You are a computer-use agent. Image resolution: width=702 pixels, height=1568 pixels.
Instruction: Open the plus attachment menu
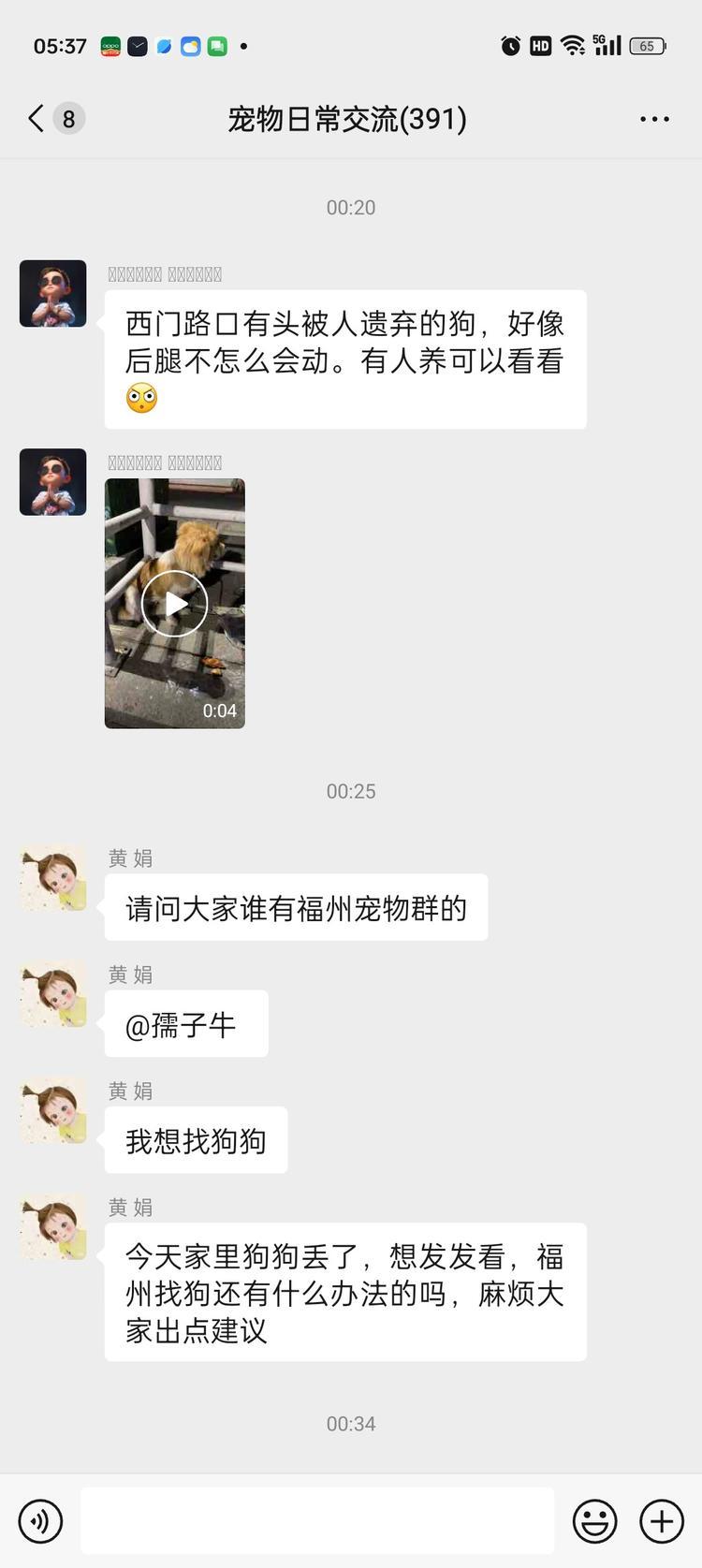661,1521
